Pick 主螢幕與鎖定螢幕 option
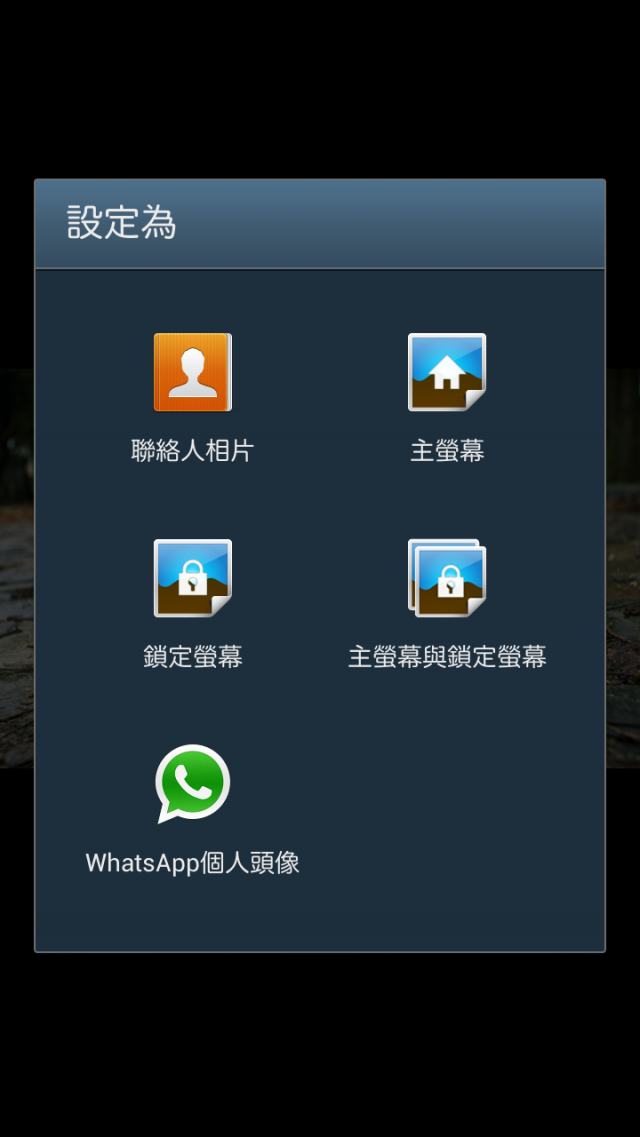 (x=447, y=604)
